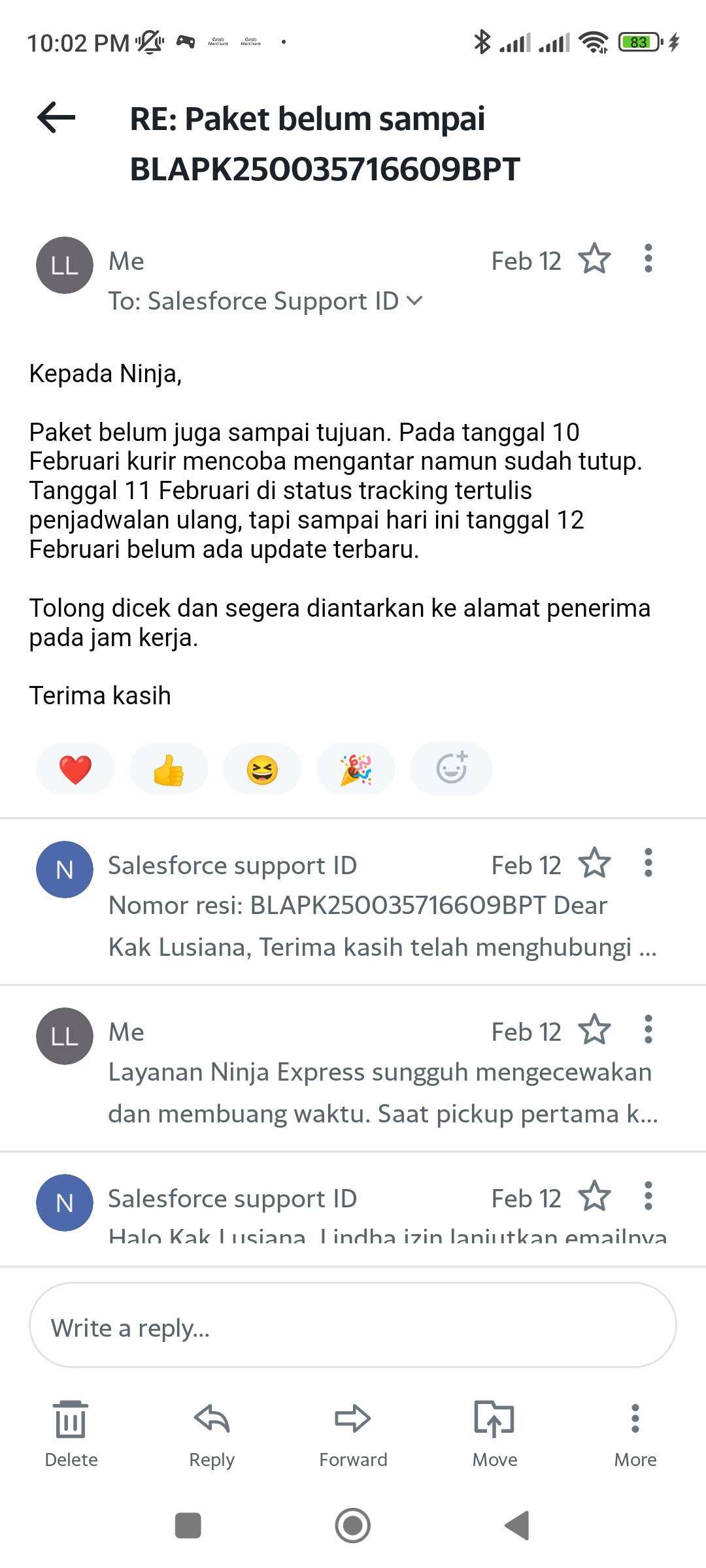Delete this email conversation
Viewport: 706px width, 1568px height.
click(x=71, y=1434)
